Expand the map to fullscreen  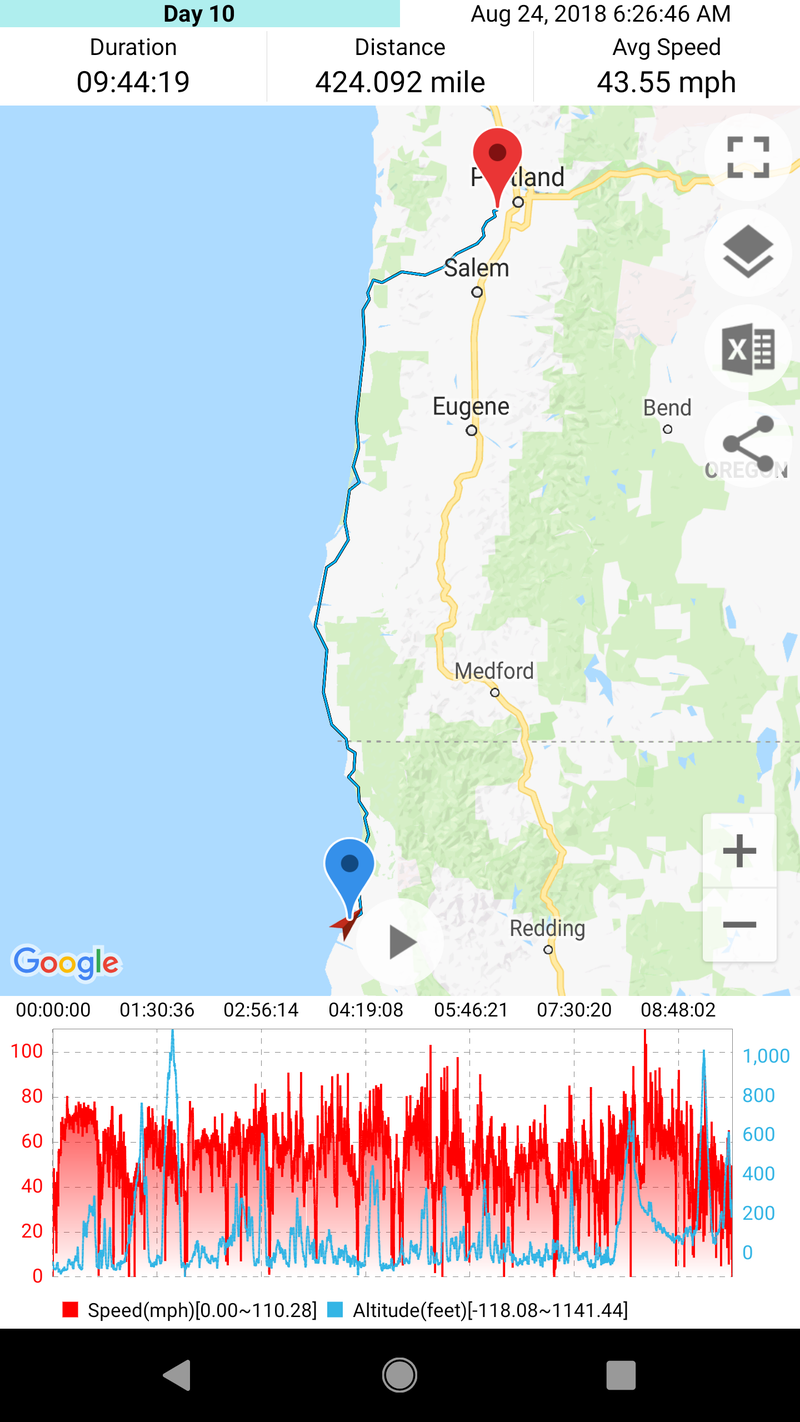[748, 157]
